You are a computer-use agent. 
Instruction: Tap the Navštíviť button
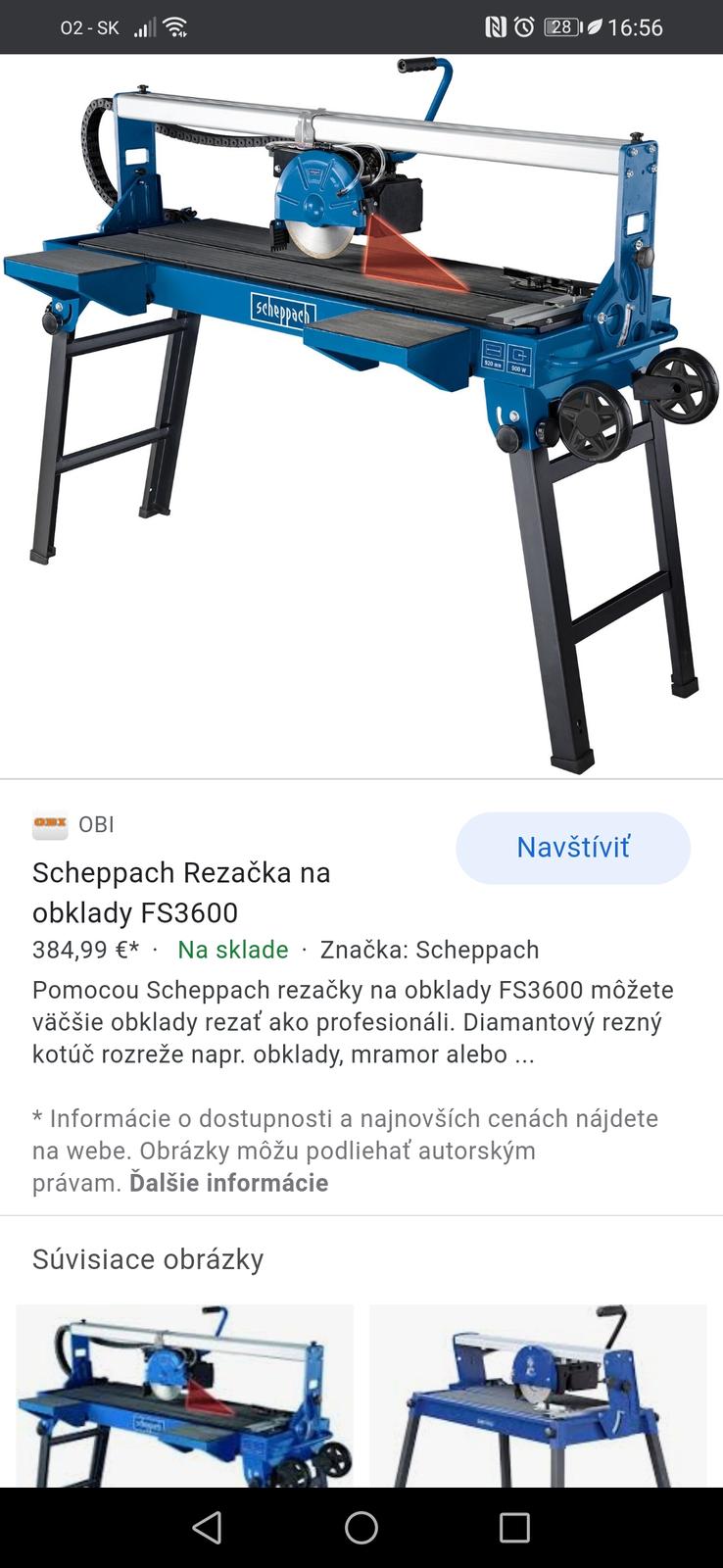[x=572, y=848]
